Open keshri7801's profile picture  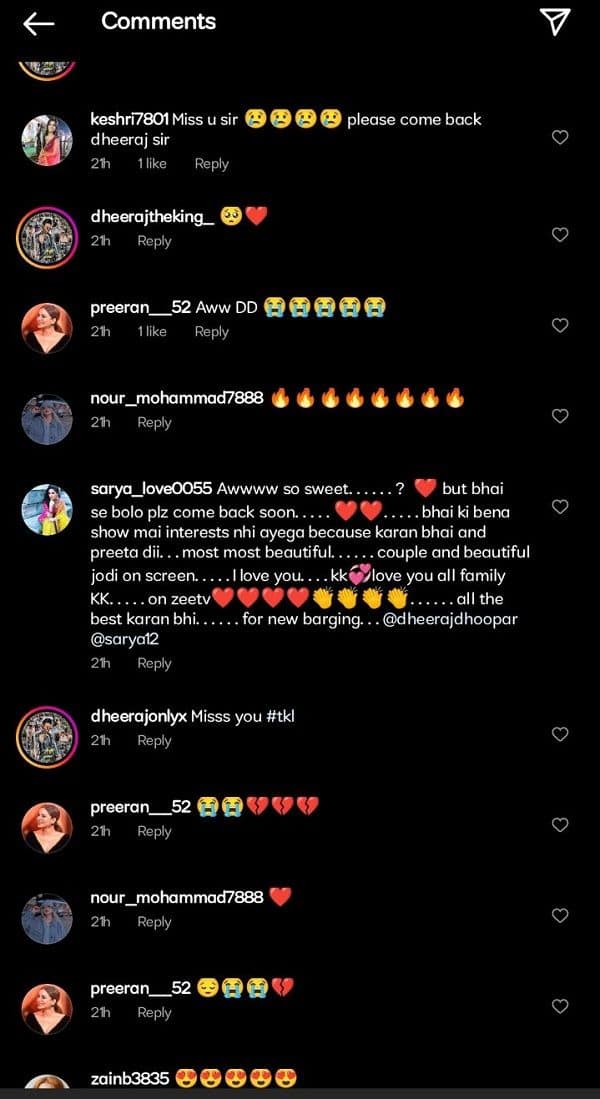pos(47,141)
